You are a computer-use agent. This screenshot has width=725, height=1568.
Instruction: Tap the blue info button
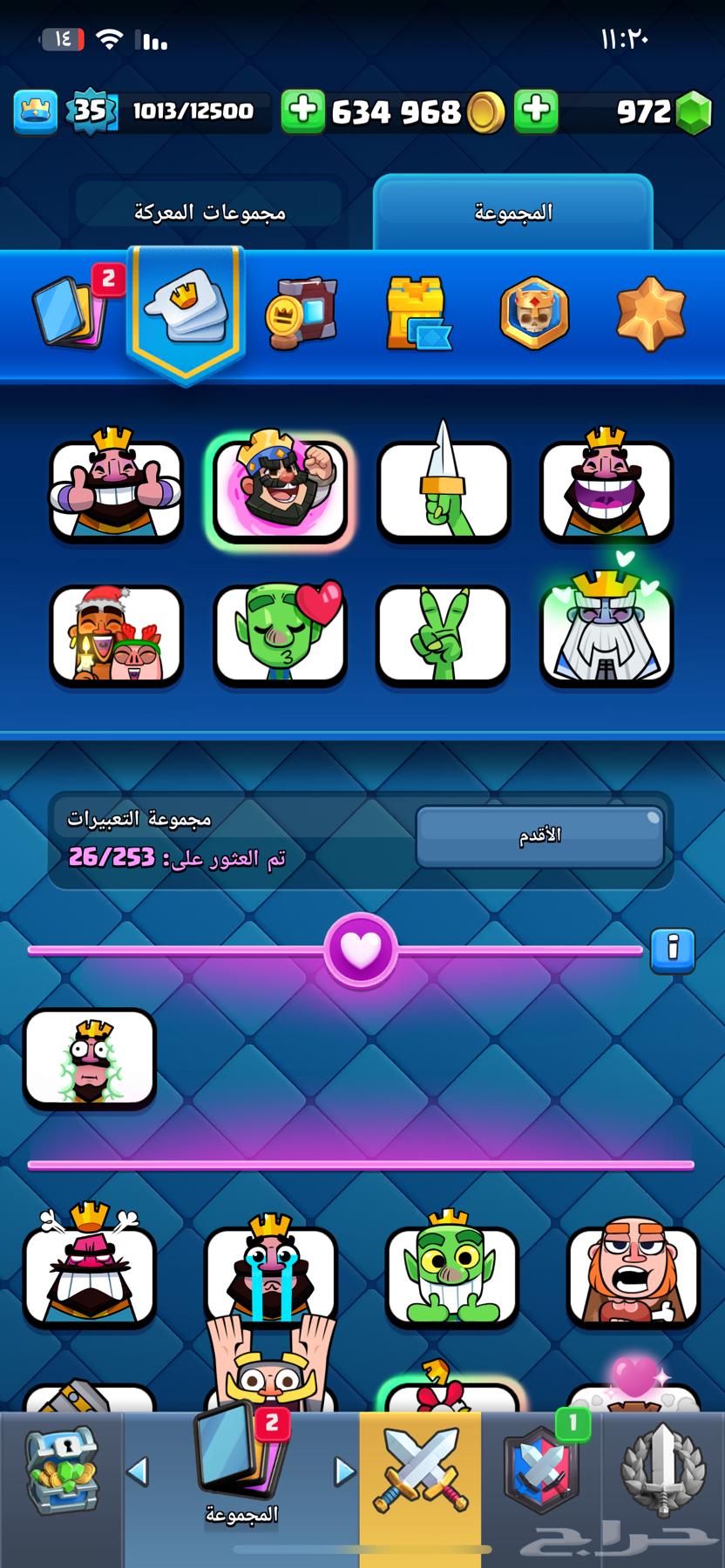click(672, 949)
